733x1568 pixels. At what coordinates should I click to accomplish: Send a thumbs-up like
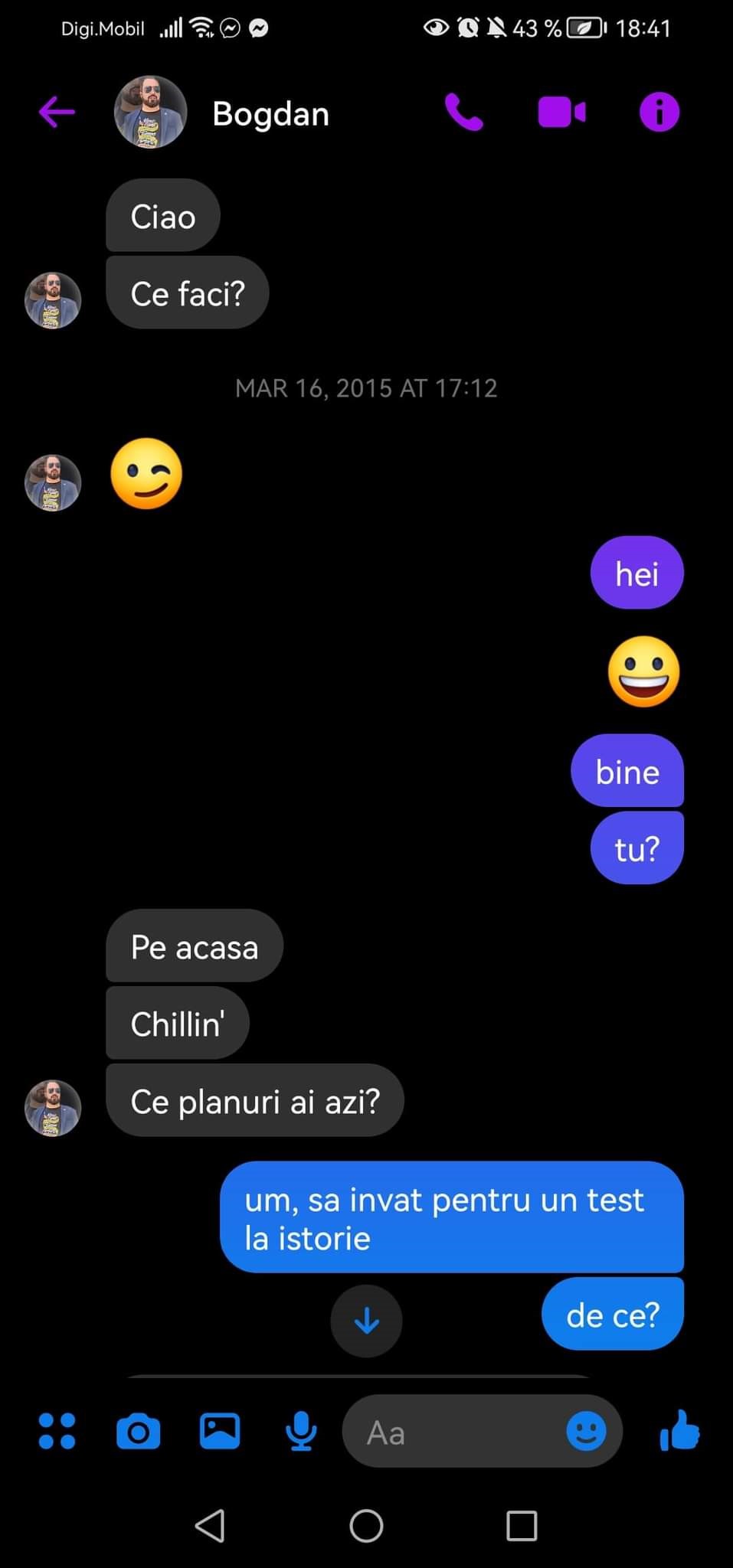point(679,1431)
